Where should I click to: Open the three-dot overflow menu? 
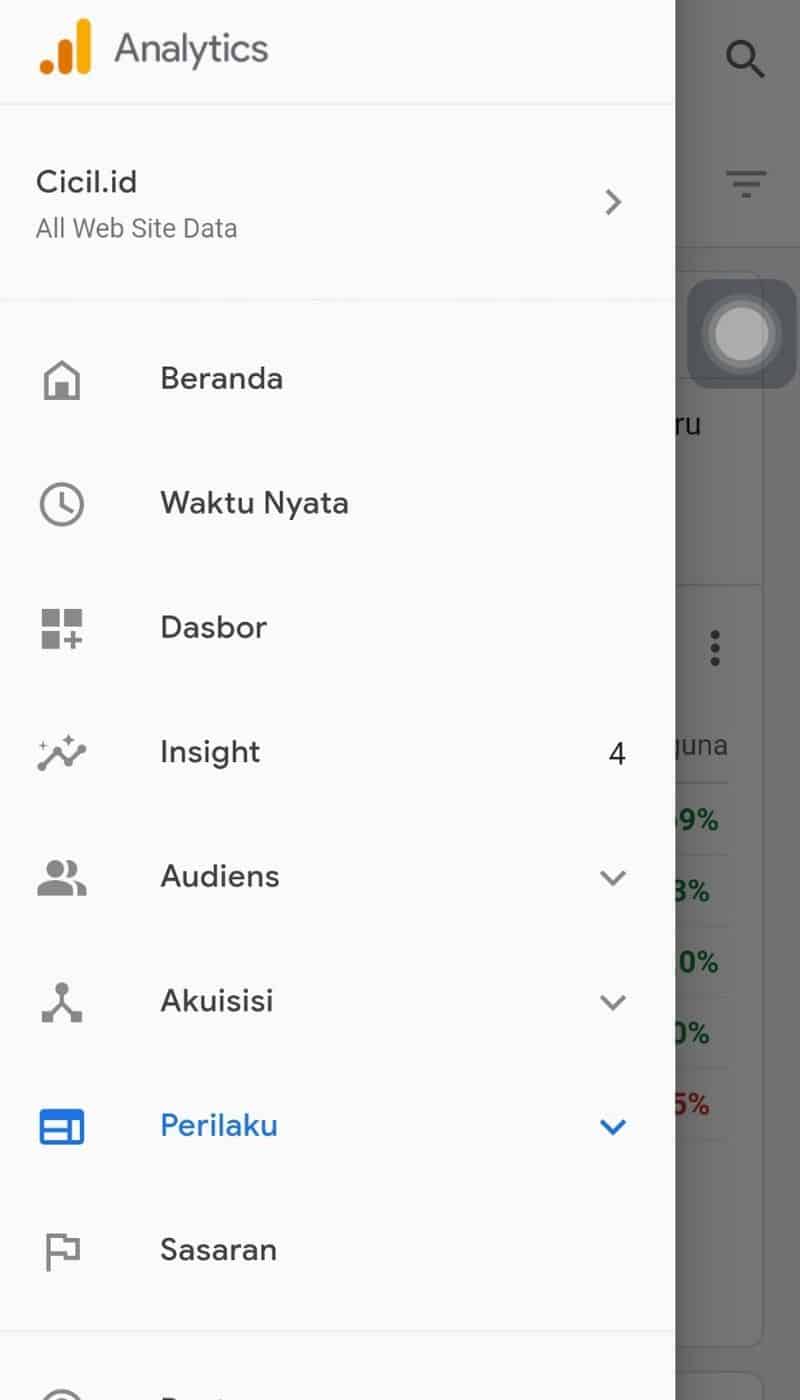click(715, 647)
